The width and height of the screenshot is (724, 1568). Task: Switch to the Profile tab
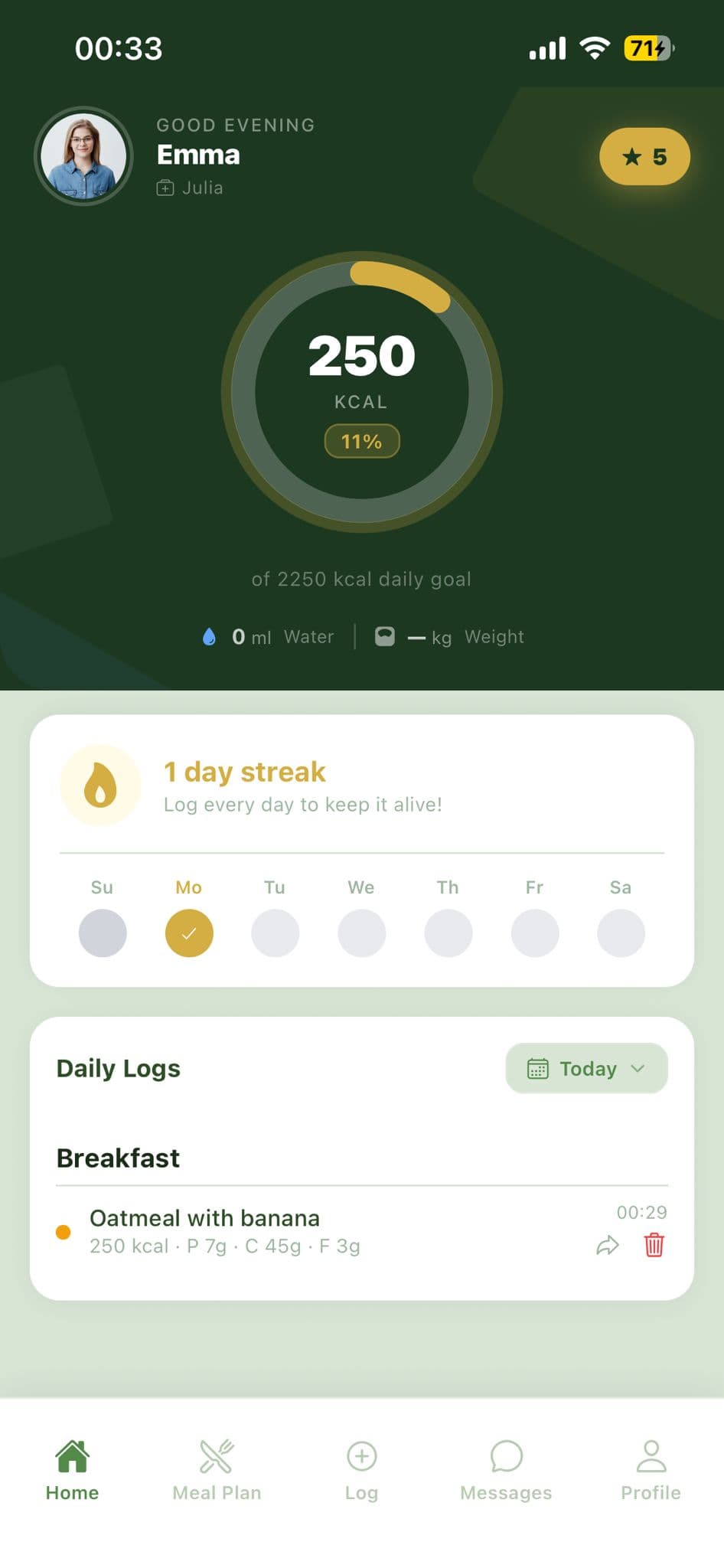651,1470
